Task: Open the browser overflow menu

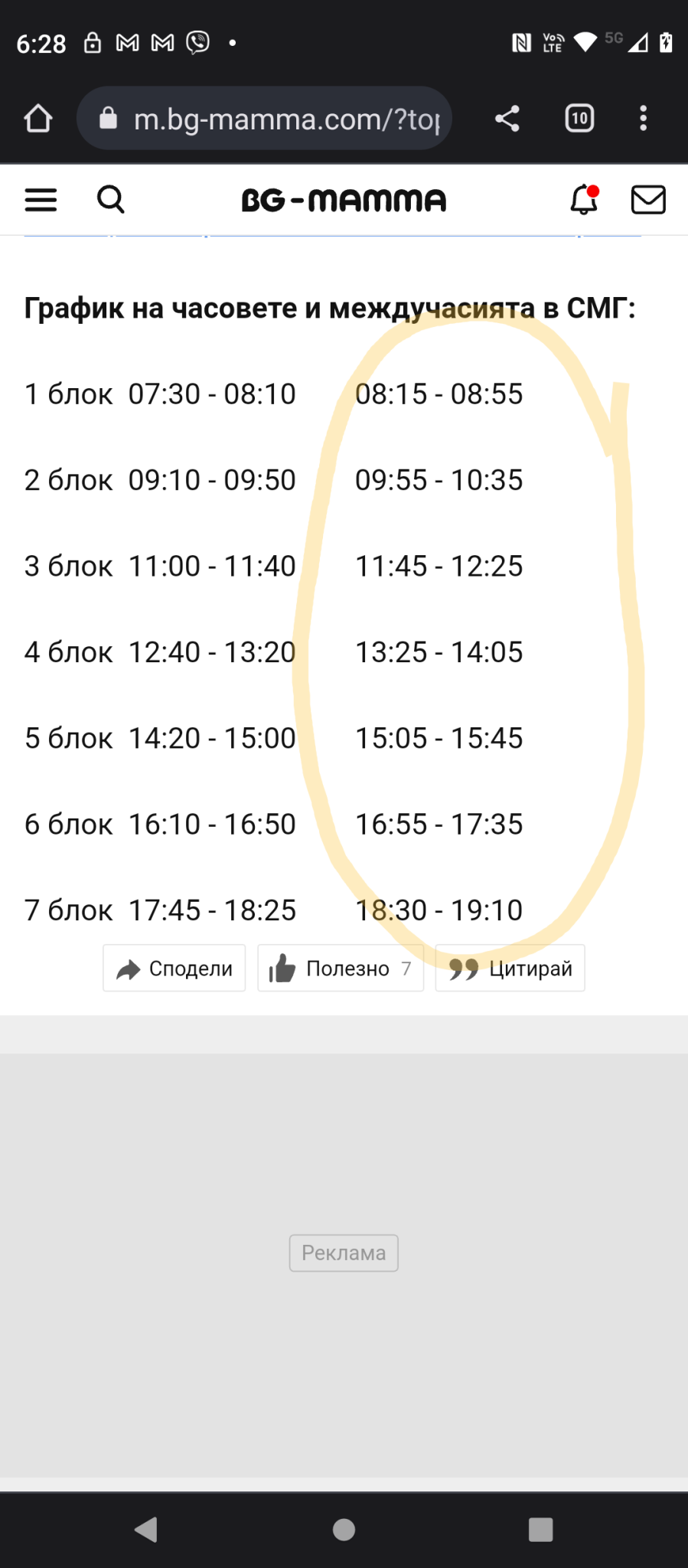Action: [x=643, y=119]
